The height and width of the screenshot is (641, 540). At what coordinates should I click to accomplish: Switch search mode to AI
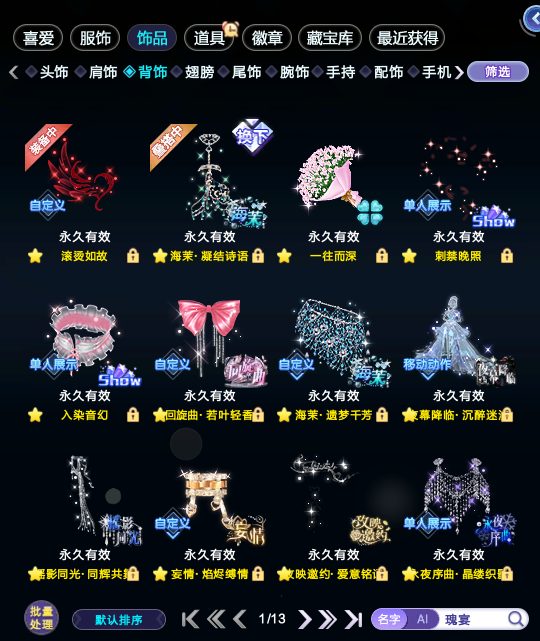pyautogui.click(x=422, y=619)
